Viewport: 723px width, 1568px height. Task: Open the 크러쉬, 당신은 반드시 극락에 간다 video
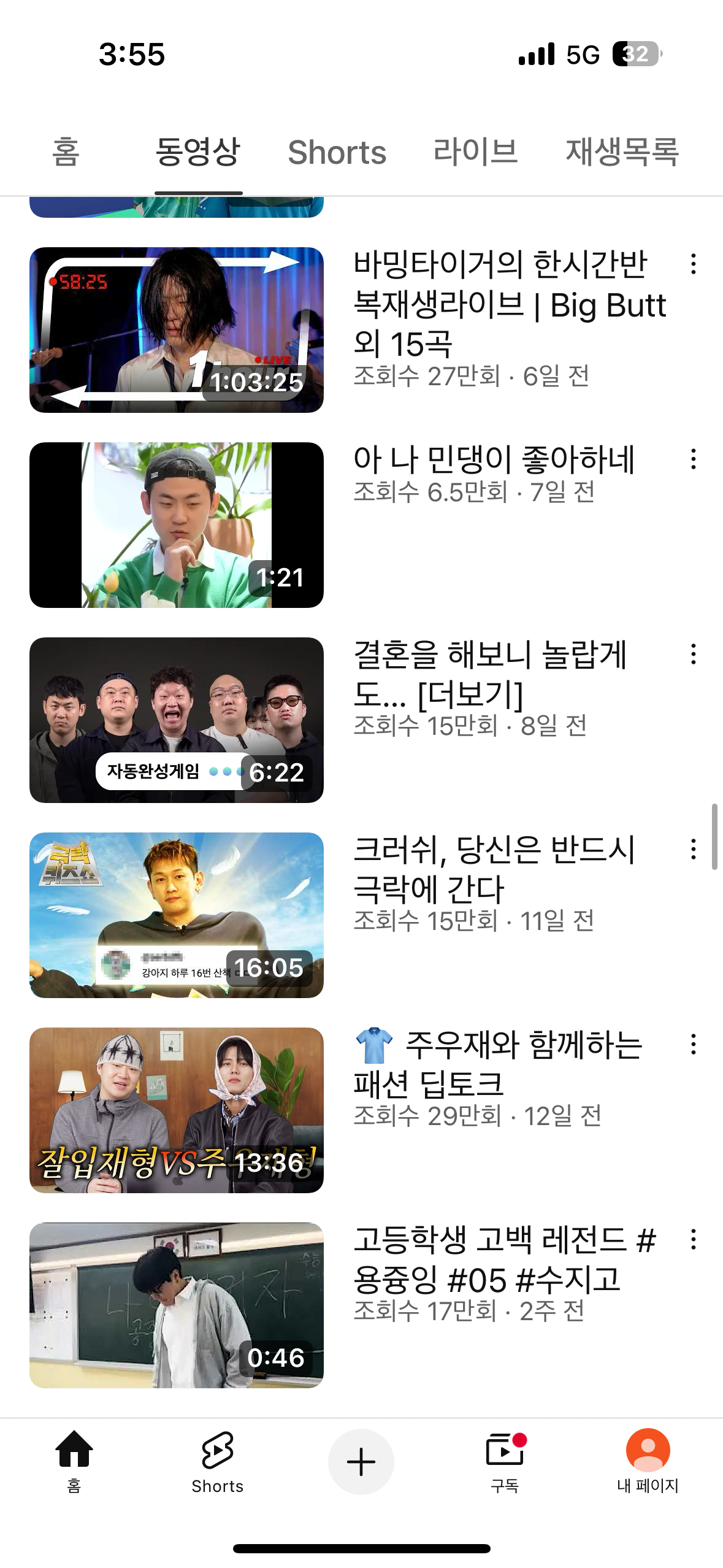click(177, 915)
